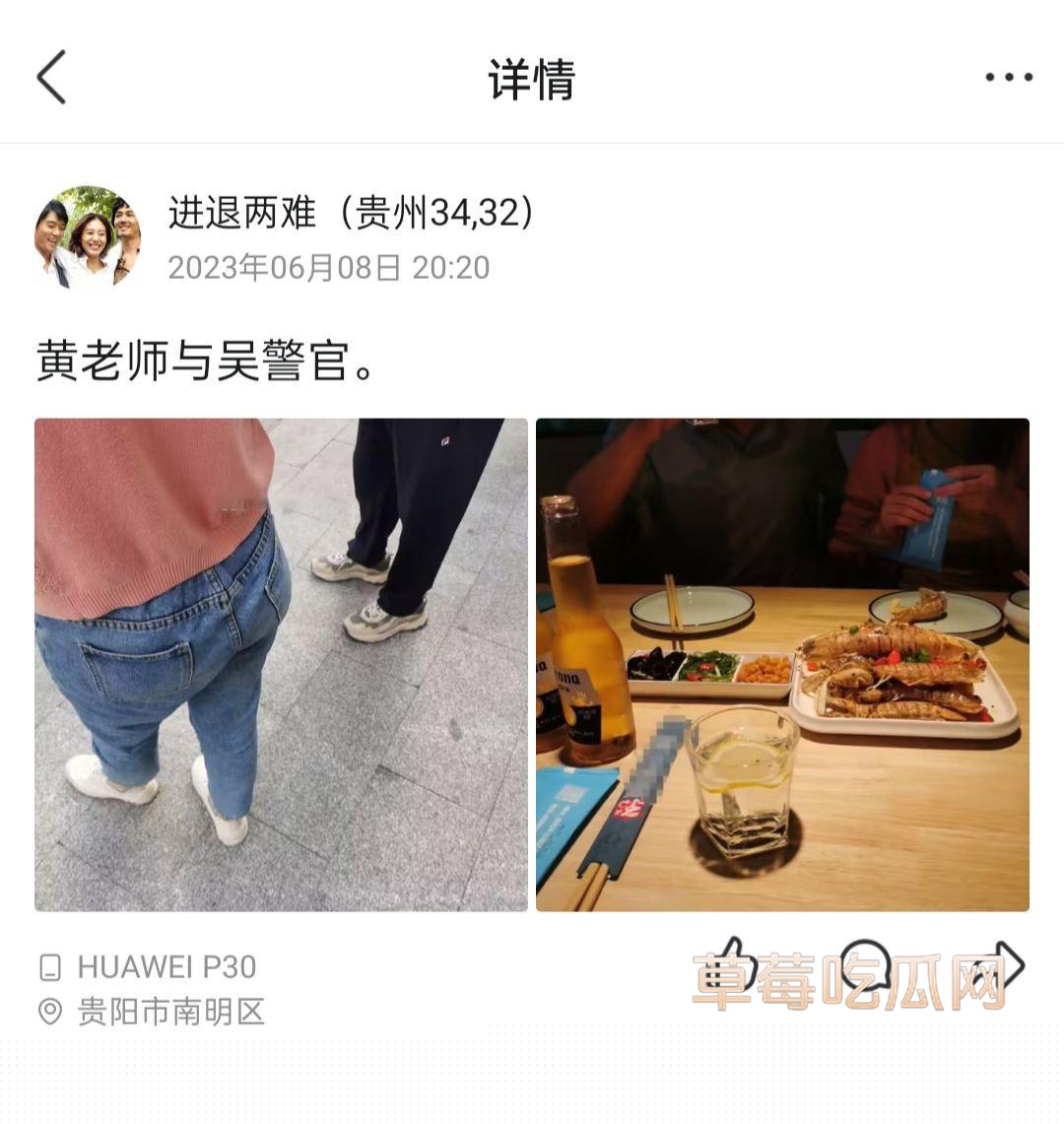This screenshot has height=1124, width=1064.
Task: Navigate back using the back arrow
Action: click(x=51, y=77)
